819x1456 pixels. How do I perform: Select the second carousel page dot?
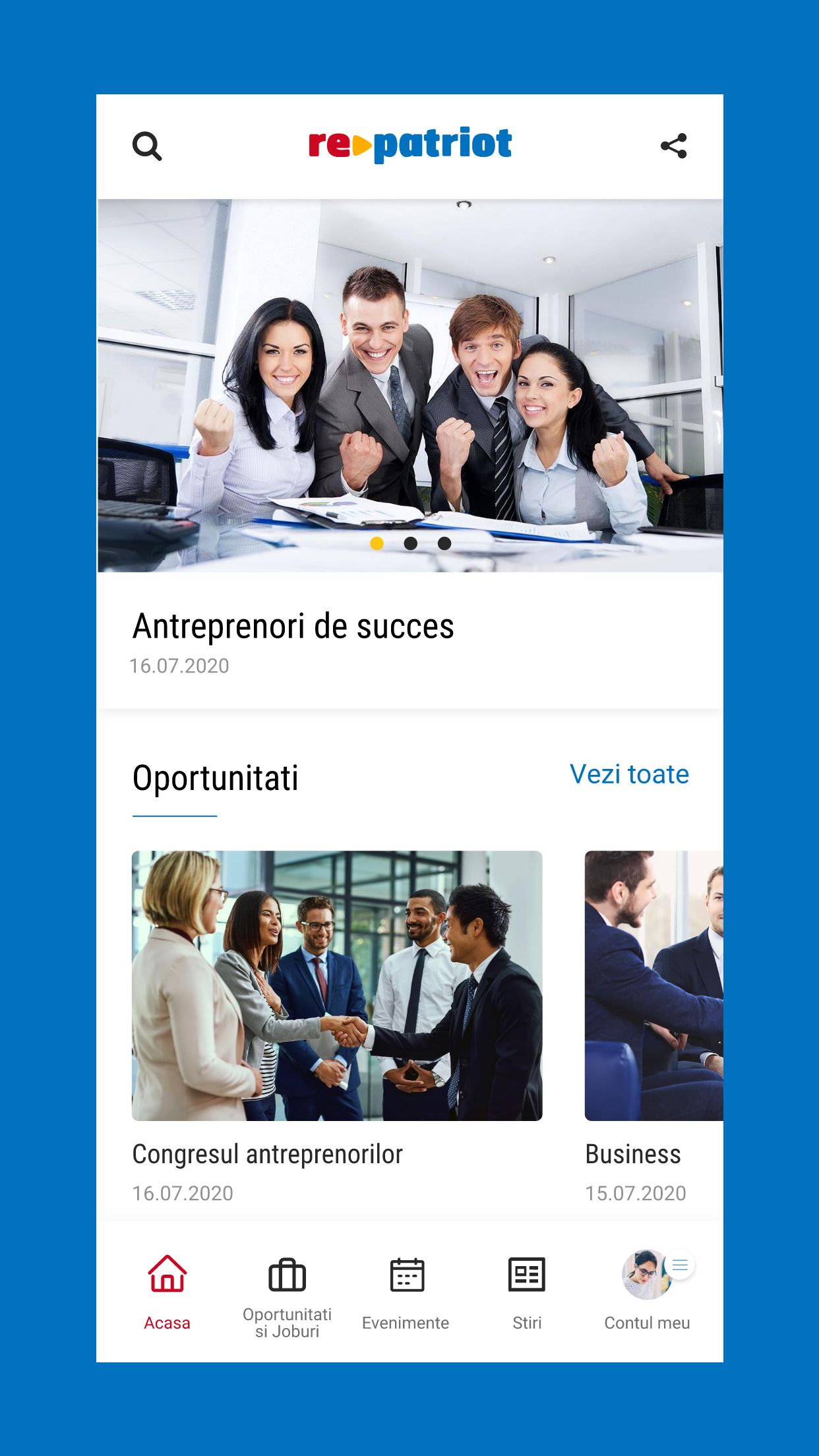tap(411, 543)
